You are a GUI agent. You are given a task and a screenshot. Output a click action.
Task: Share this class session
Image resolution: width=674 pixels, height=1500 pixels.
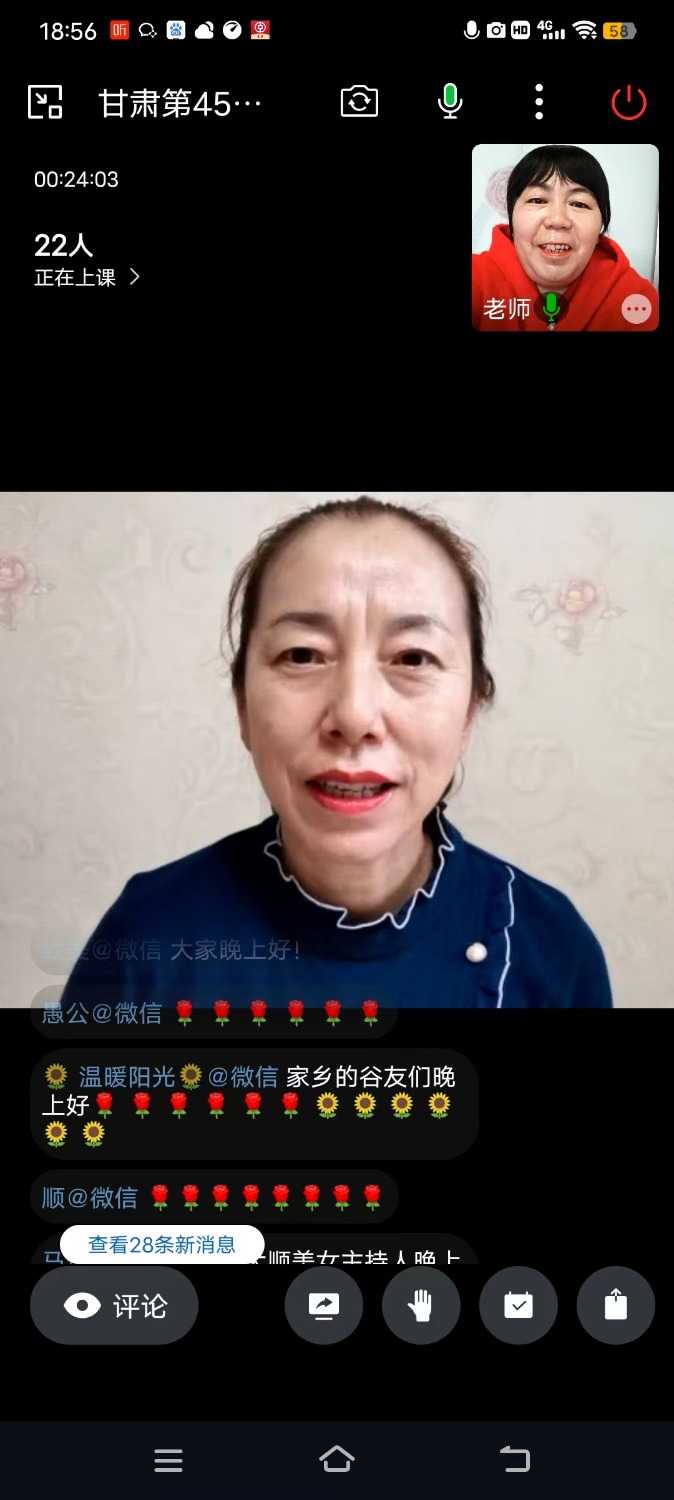(615, 1305)
